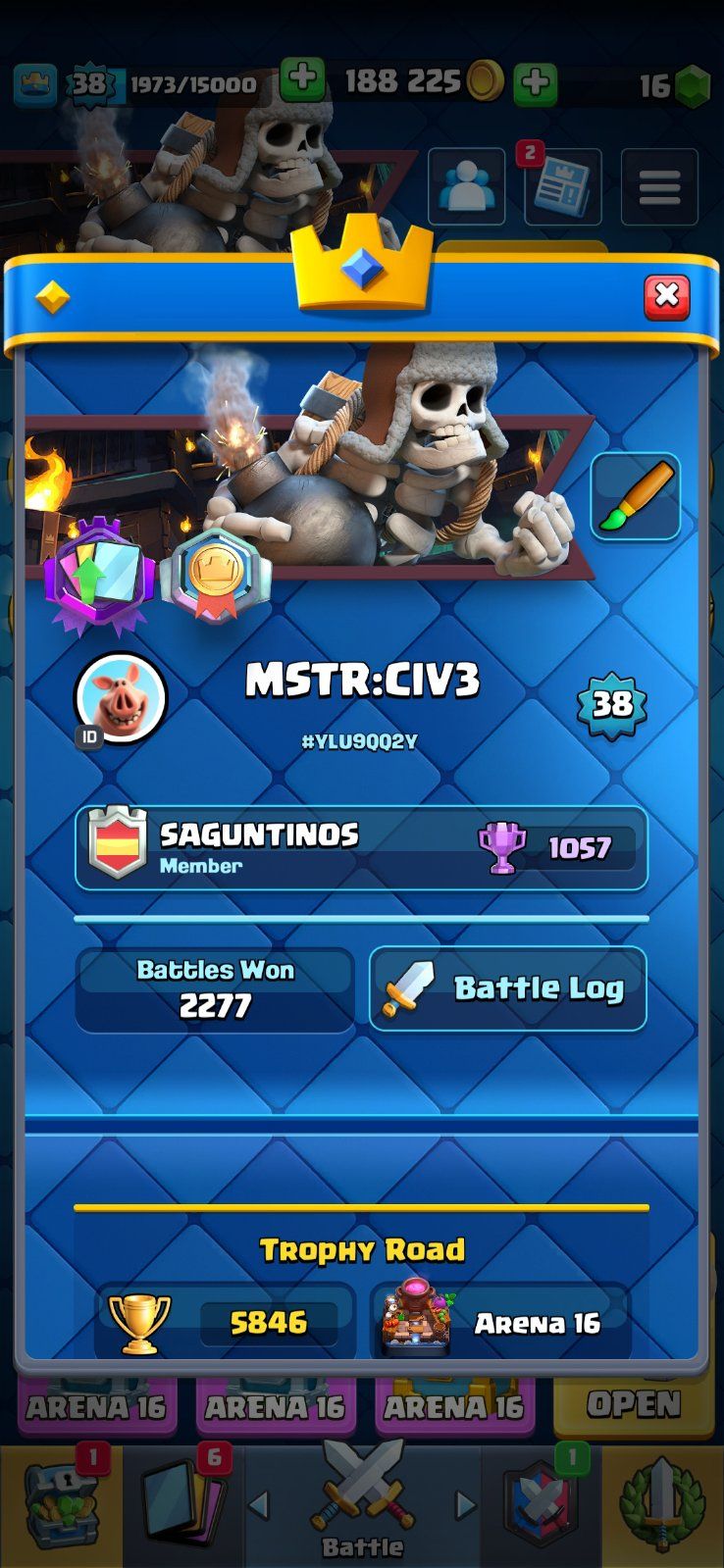Tap the gold medal badge on banner
This screenshot has width=724, height=1568.
click(x=214, y=576)
